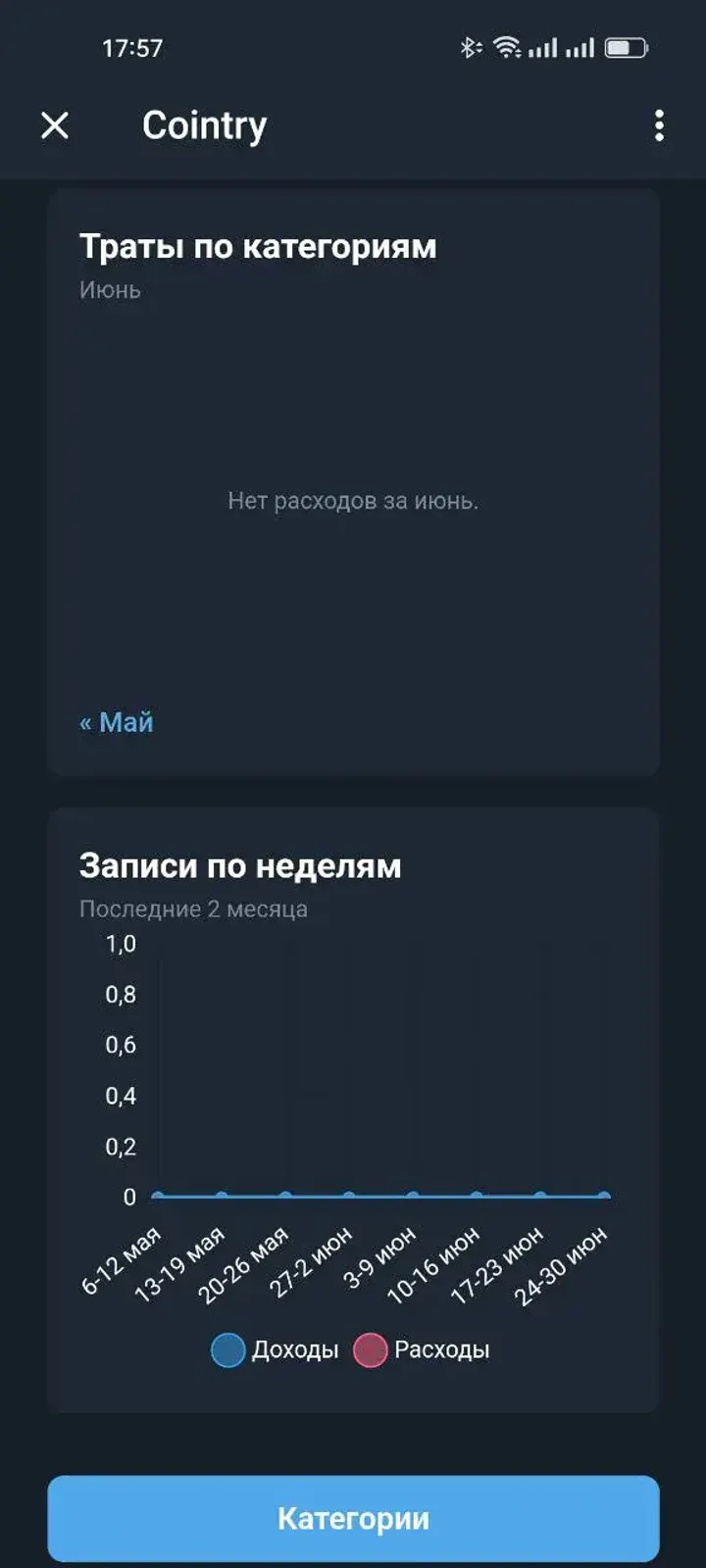Open the three-dot overflow menu
The width and height of the screenshot is (706, 1568).
661,124
